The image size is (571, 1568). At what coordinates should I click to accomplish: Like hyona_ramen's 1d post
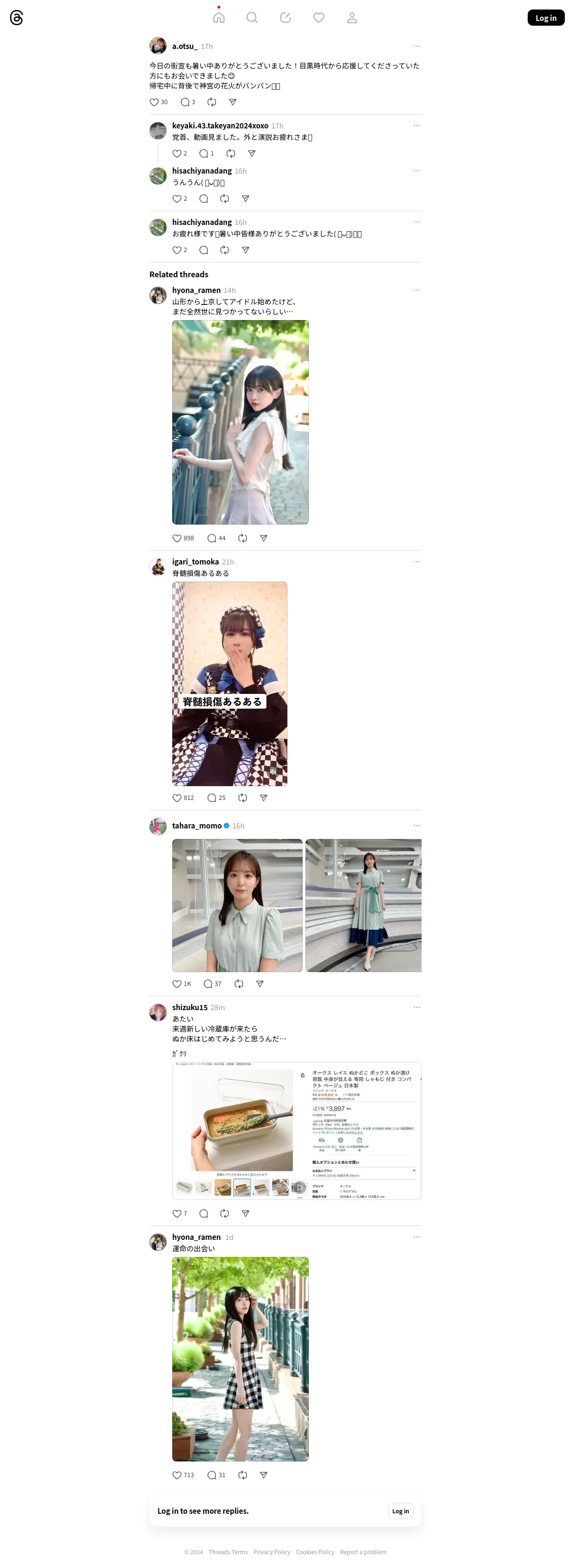[177, 1475]
